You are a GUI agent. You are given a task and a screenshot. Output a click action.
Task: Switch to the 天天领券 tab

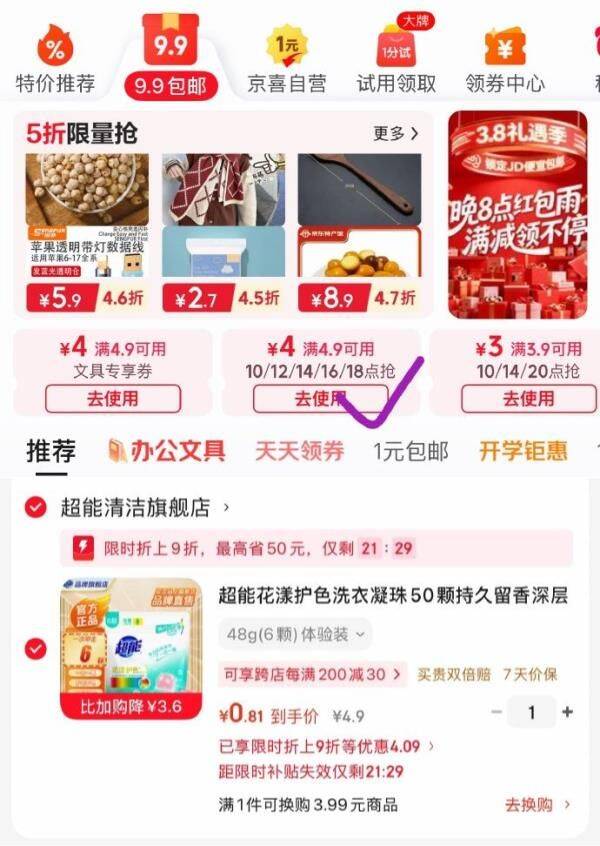click(299, 451)
